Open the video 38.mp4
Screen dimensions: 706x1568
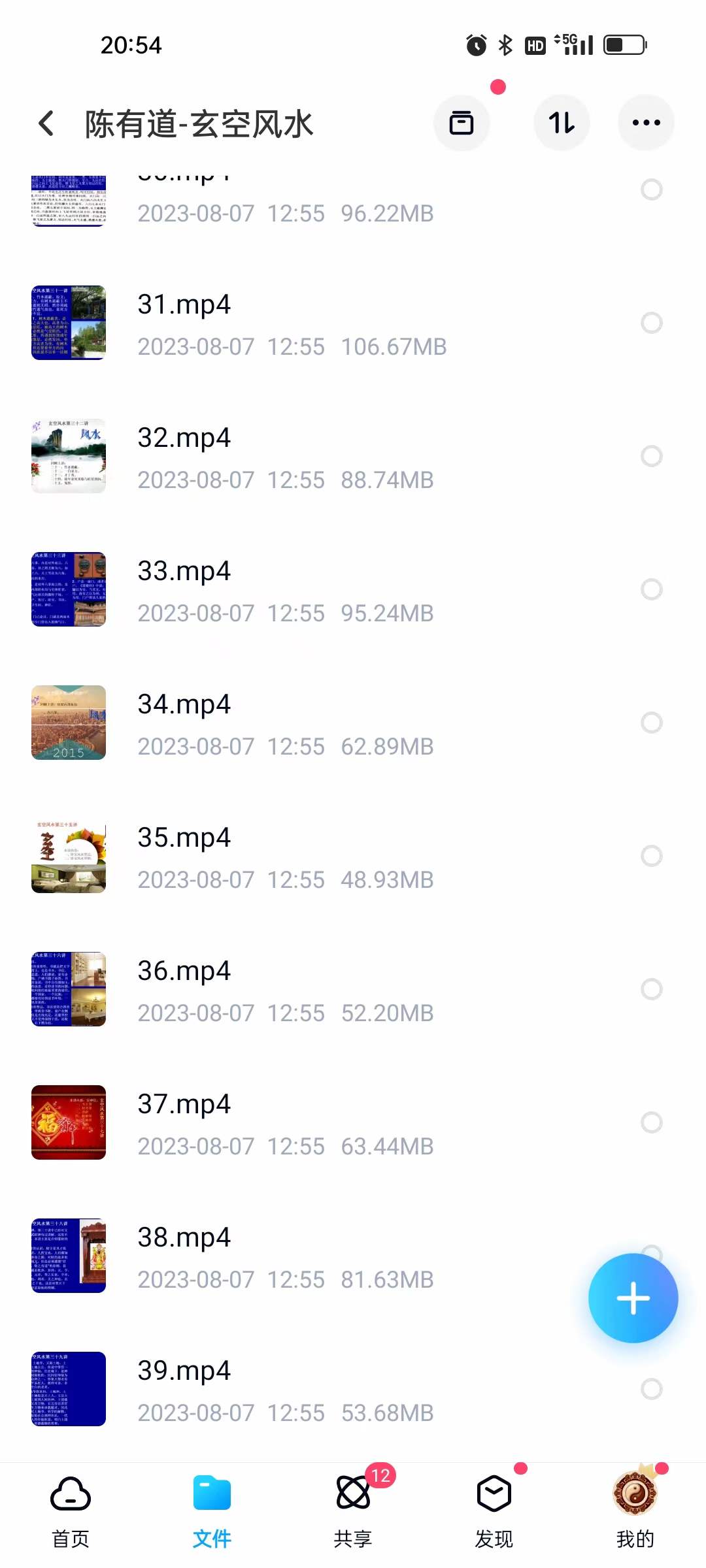184,1238
